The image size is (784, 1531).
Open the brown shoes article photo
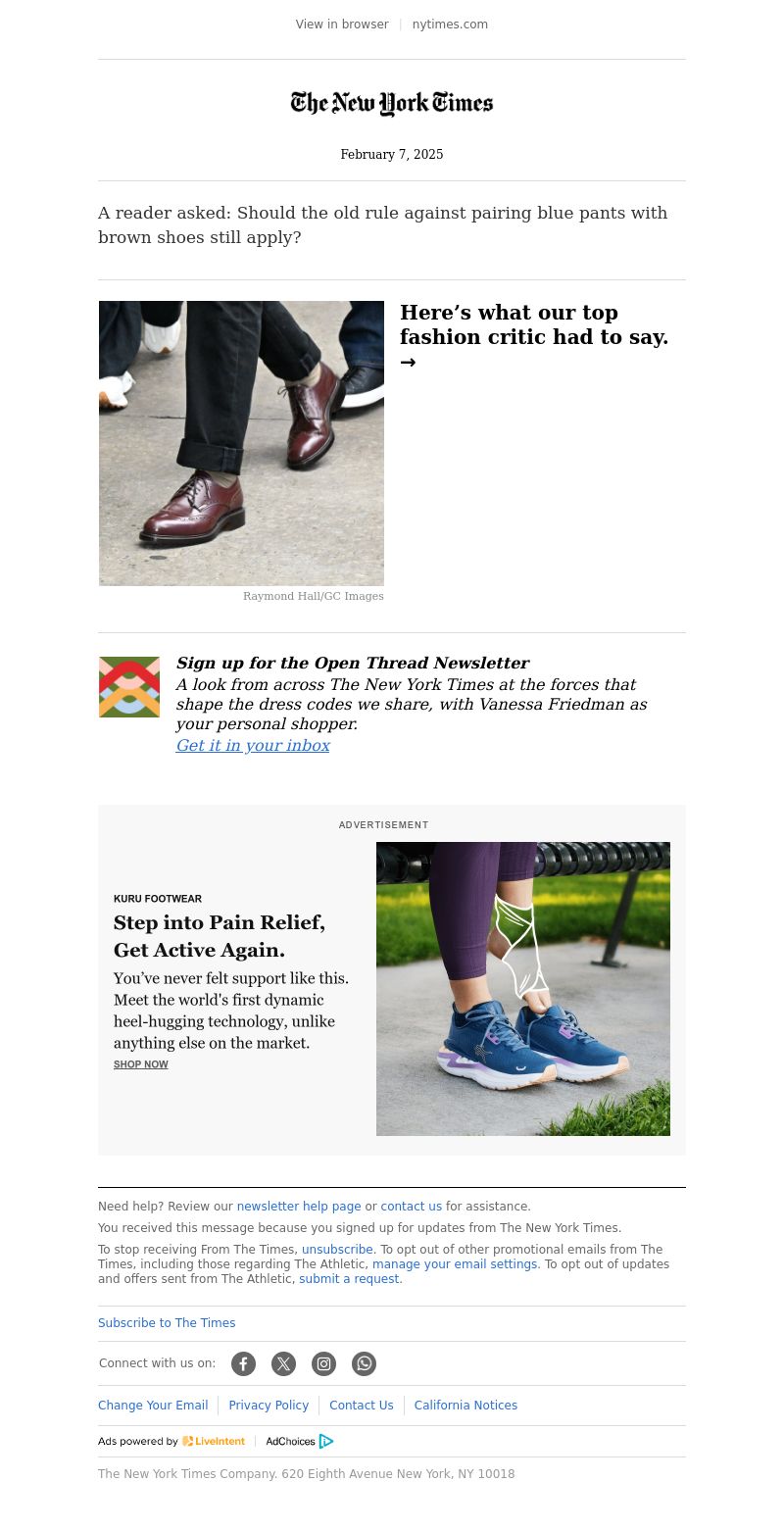click(241, 443)
